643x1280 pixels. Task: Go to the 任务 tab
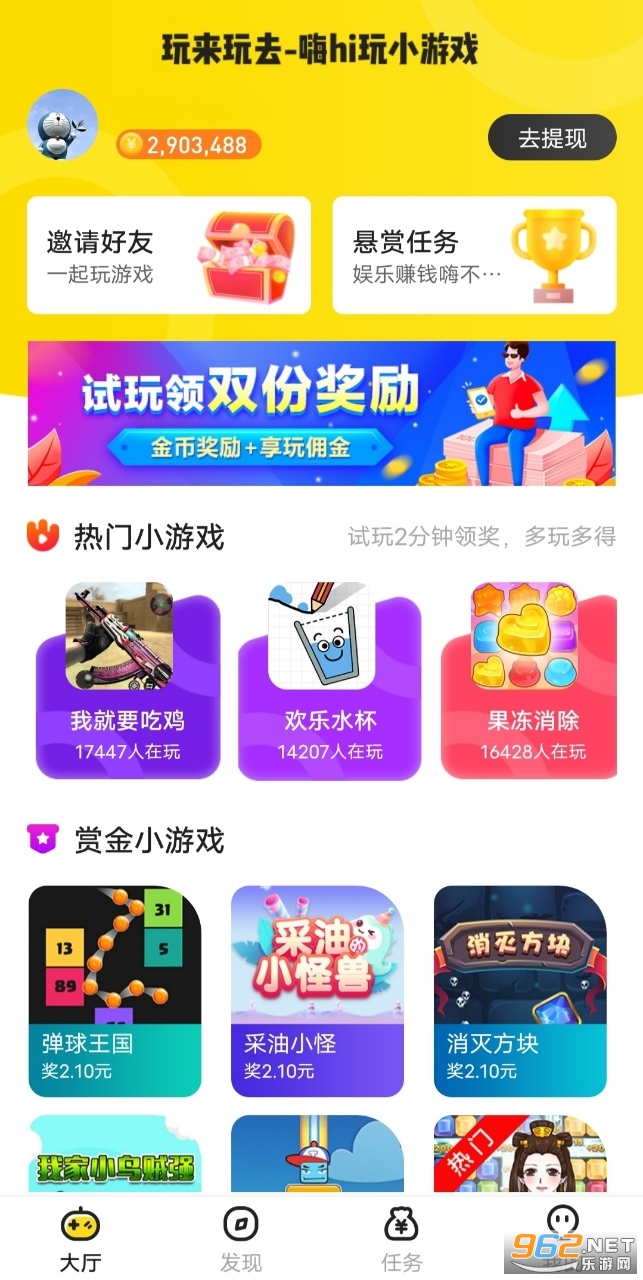coord(402,1239)
